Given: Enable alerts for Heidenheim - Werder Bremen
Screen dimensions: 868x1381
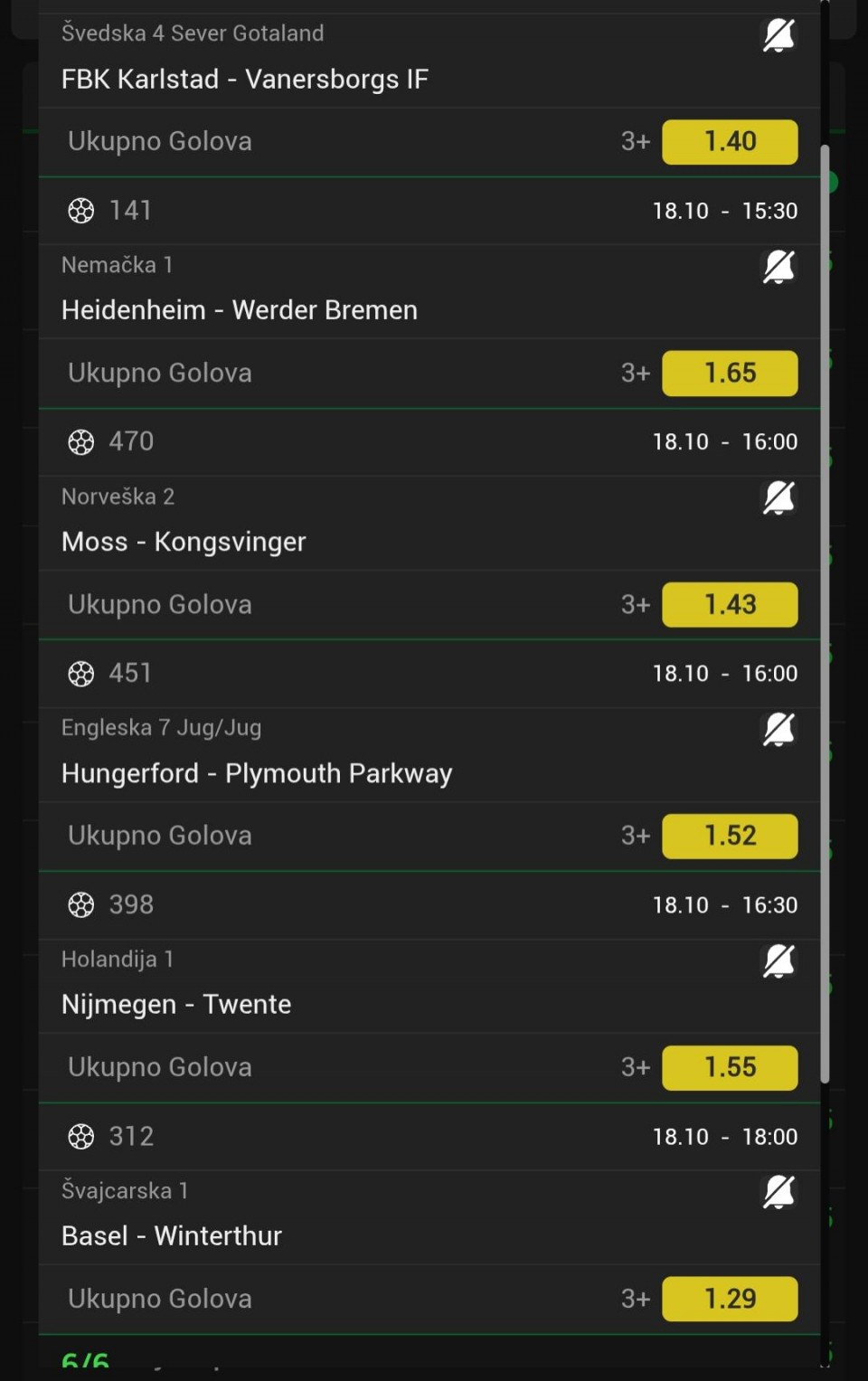Looking at the screenshot, I should (x=778, y=267).
